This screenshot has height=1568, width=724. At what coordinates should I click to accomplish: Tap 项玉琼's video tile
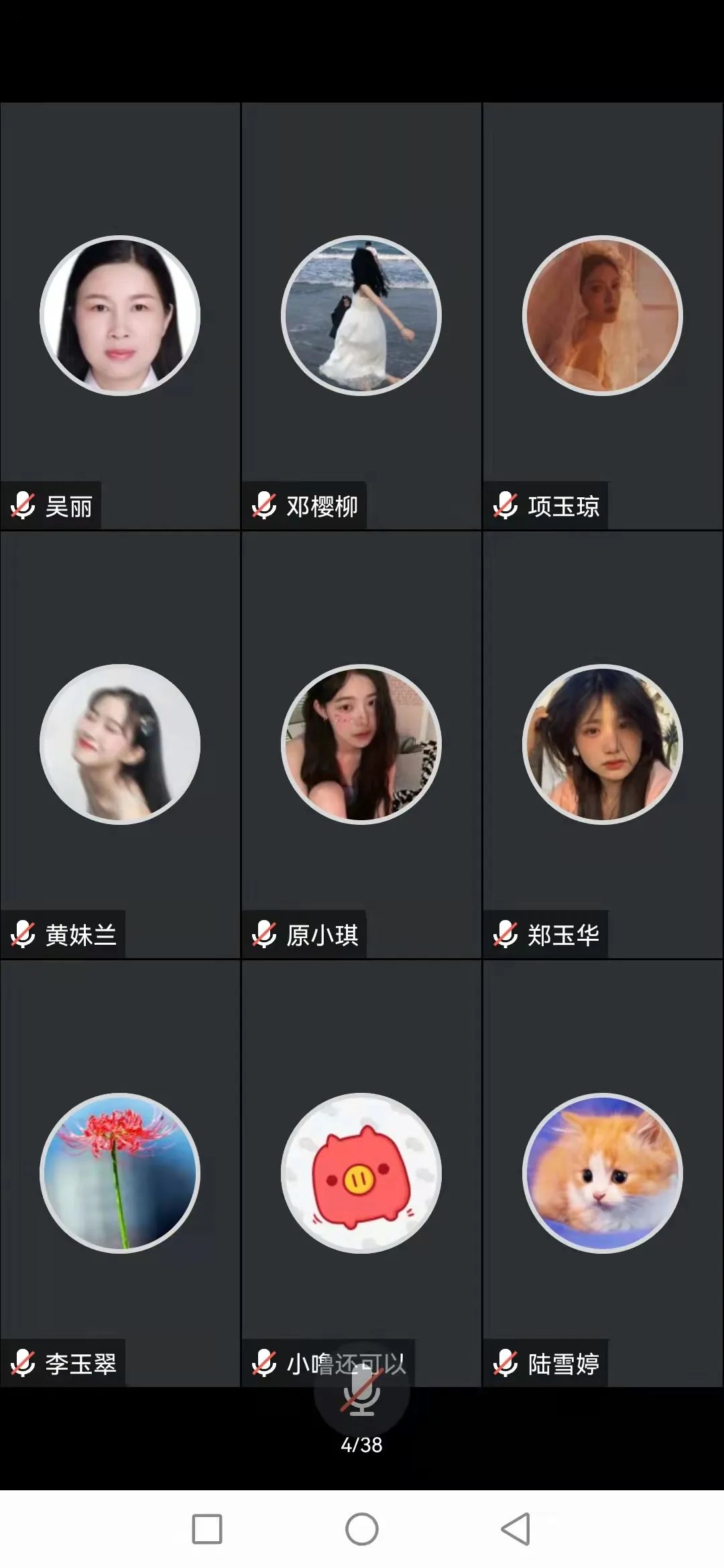point(603,316)
